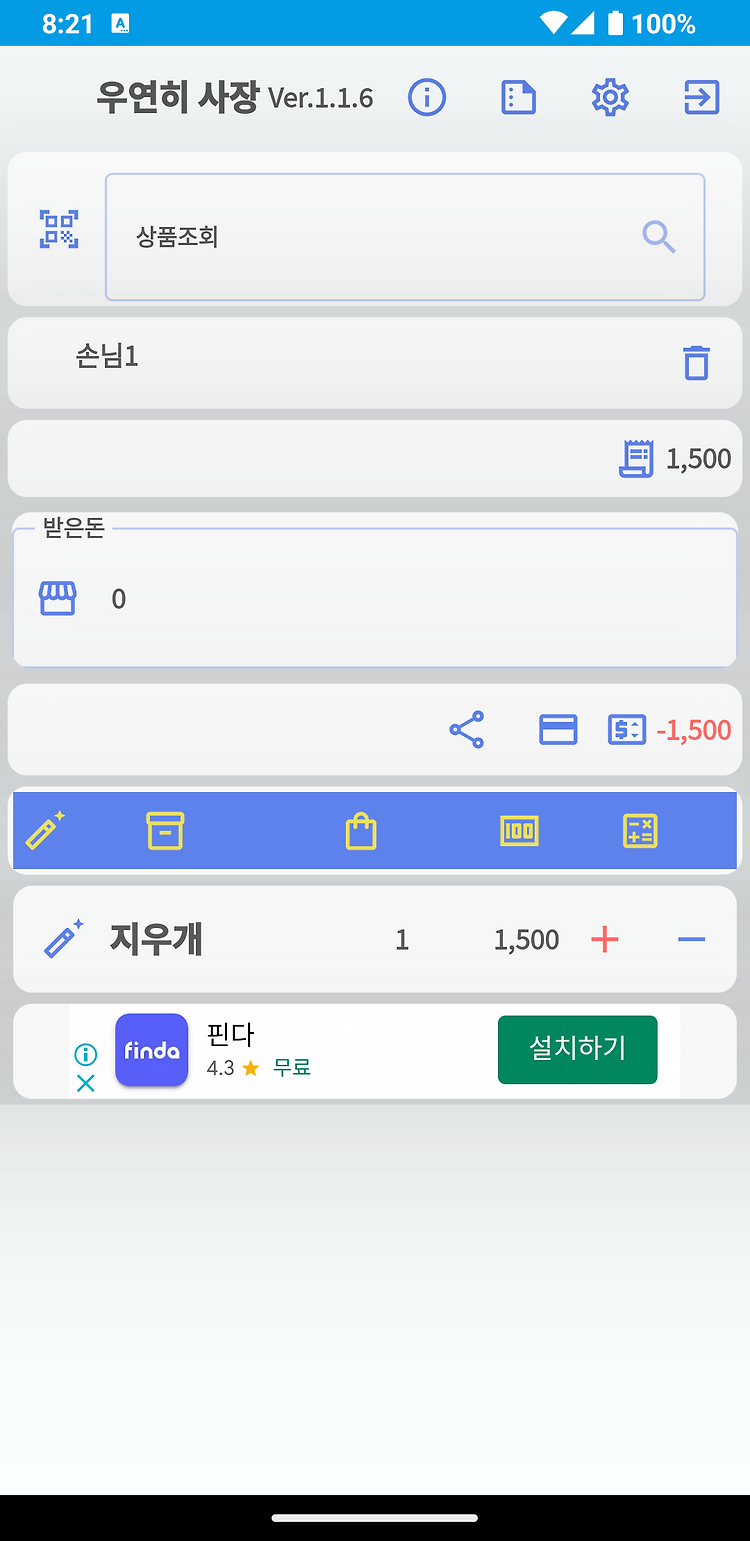Open settings gear
This screenshot has width=750, height=1541.
click(610, 98)
